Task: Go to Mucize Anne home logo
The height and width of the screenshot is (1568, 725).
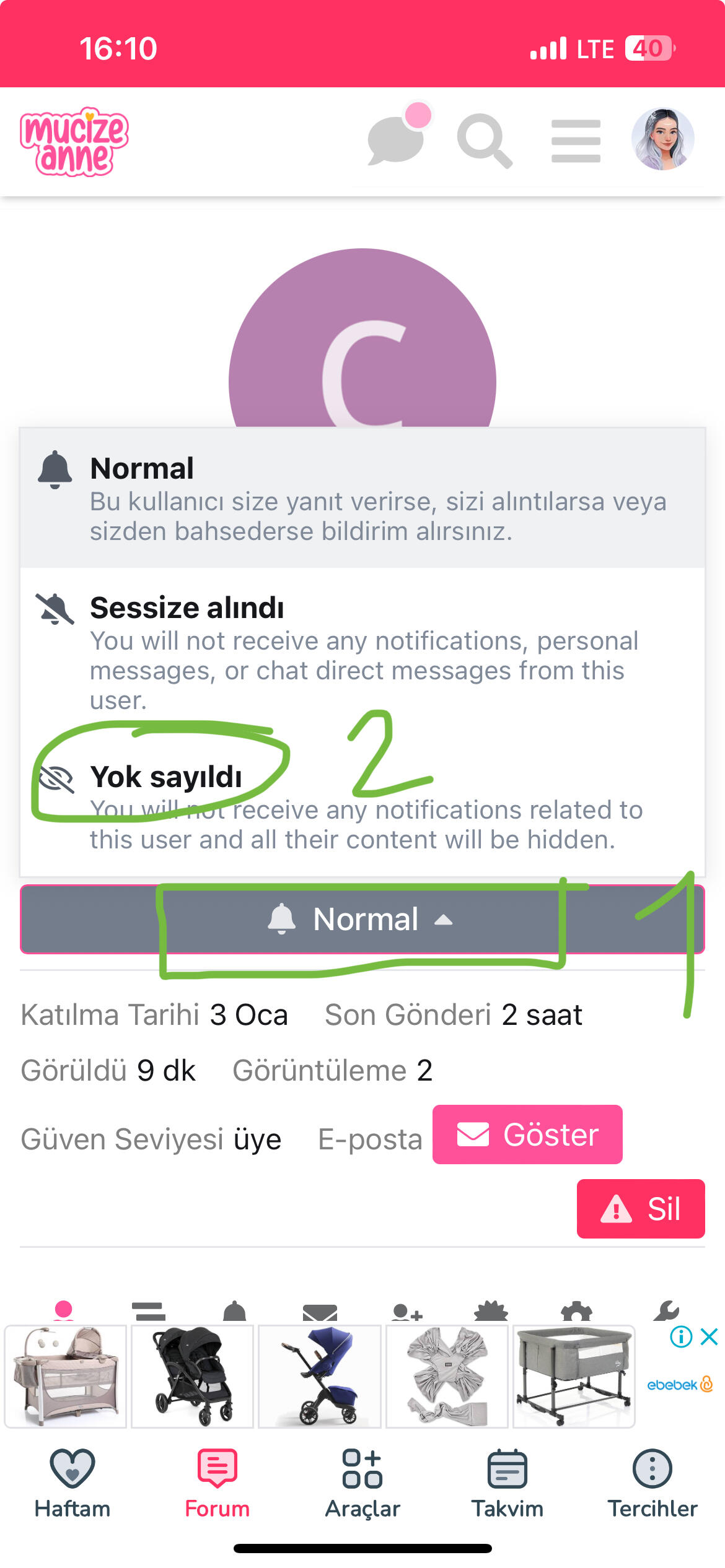Action: (x=74, y=141)
